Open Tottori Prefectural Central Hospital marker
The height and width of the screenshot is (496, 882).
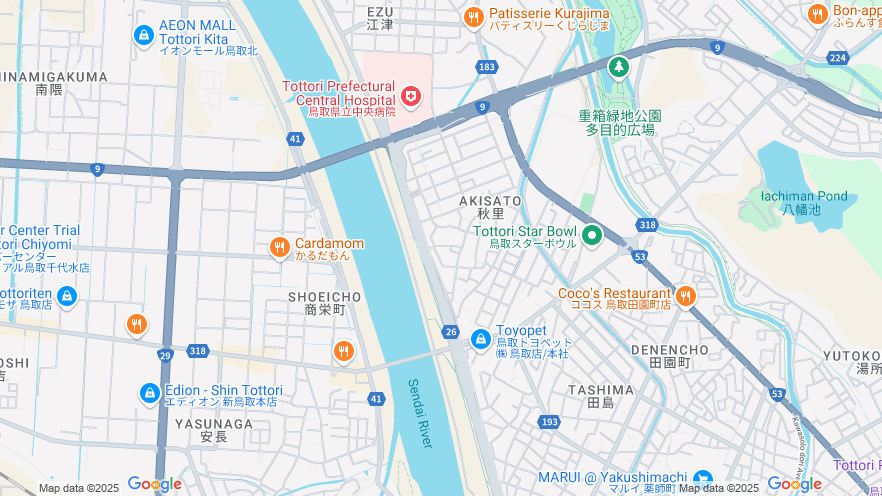tap(410, 96)
